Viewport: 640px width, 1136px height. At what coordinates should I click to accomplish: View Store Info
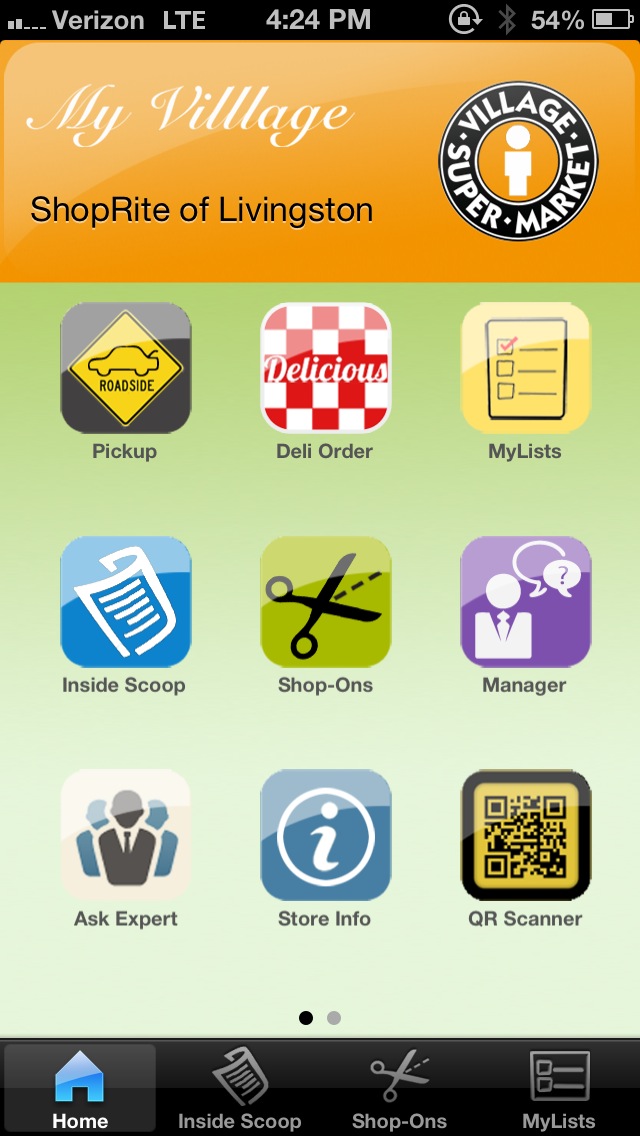(325, 835)
